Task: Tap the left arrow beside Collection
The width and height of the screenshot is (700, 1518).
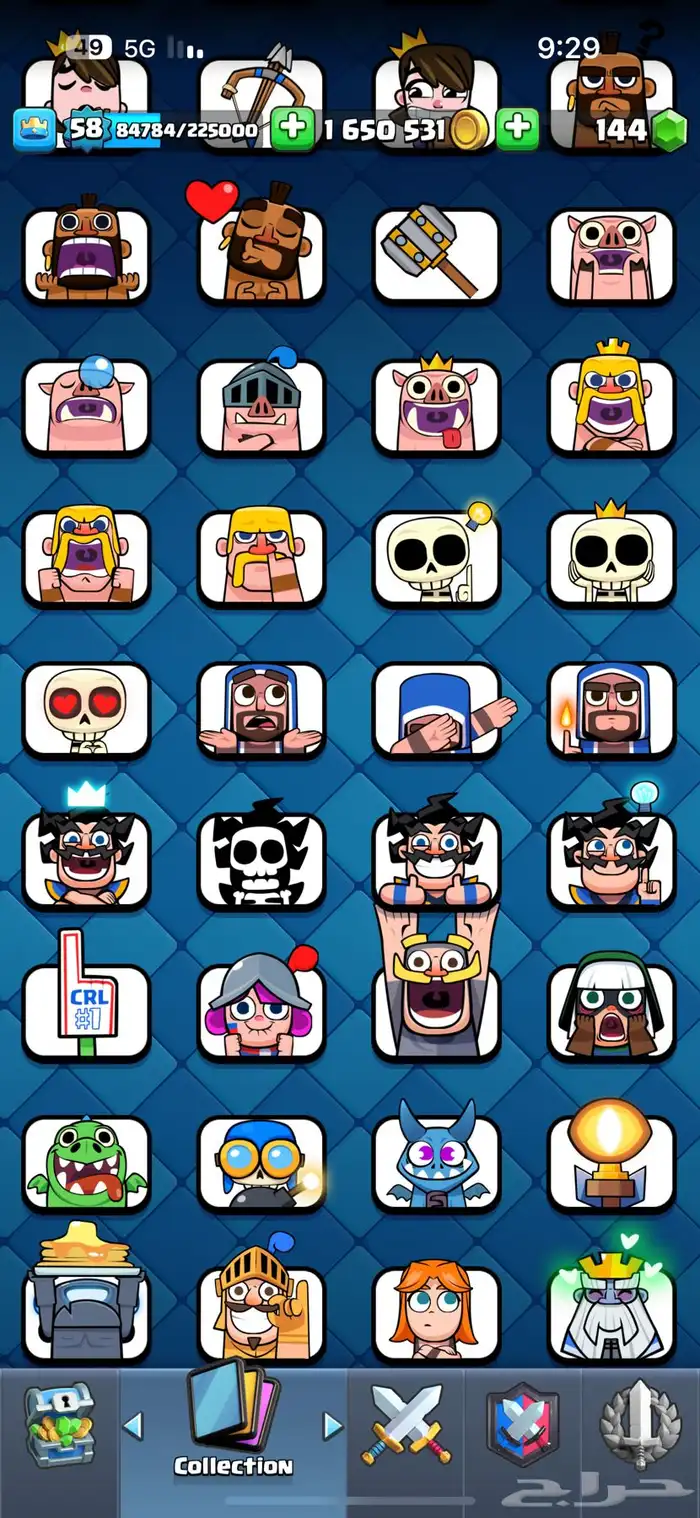Action: [x=133, y=1425]
